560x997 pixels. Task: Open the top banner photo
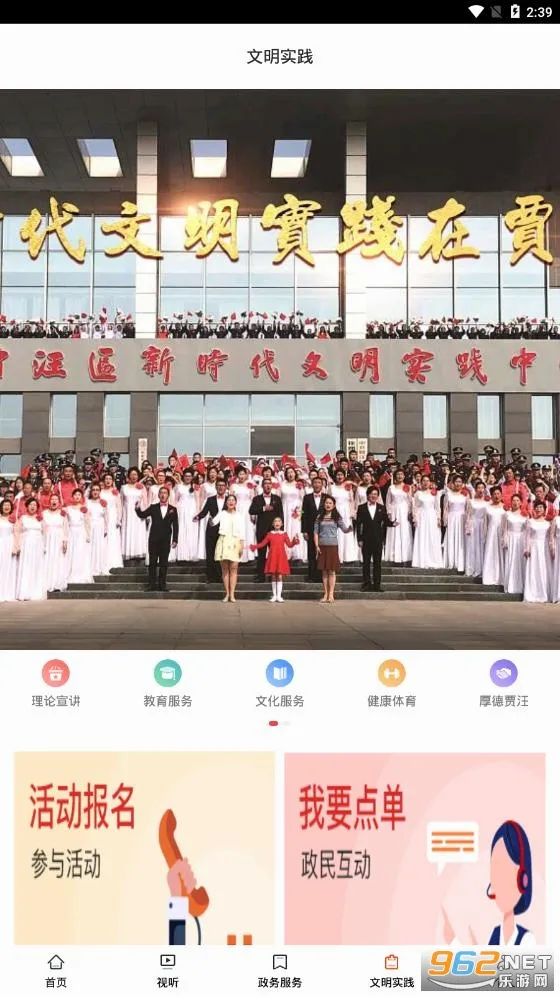[x=280, y=369]
